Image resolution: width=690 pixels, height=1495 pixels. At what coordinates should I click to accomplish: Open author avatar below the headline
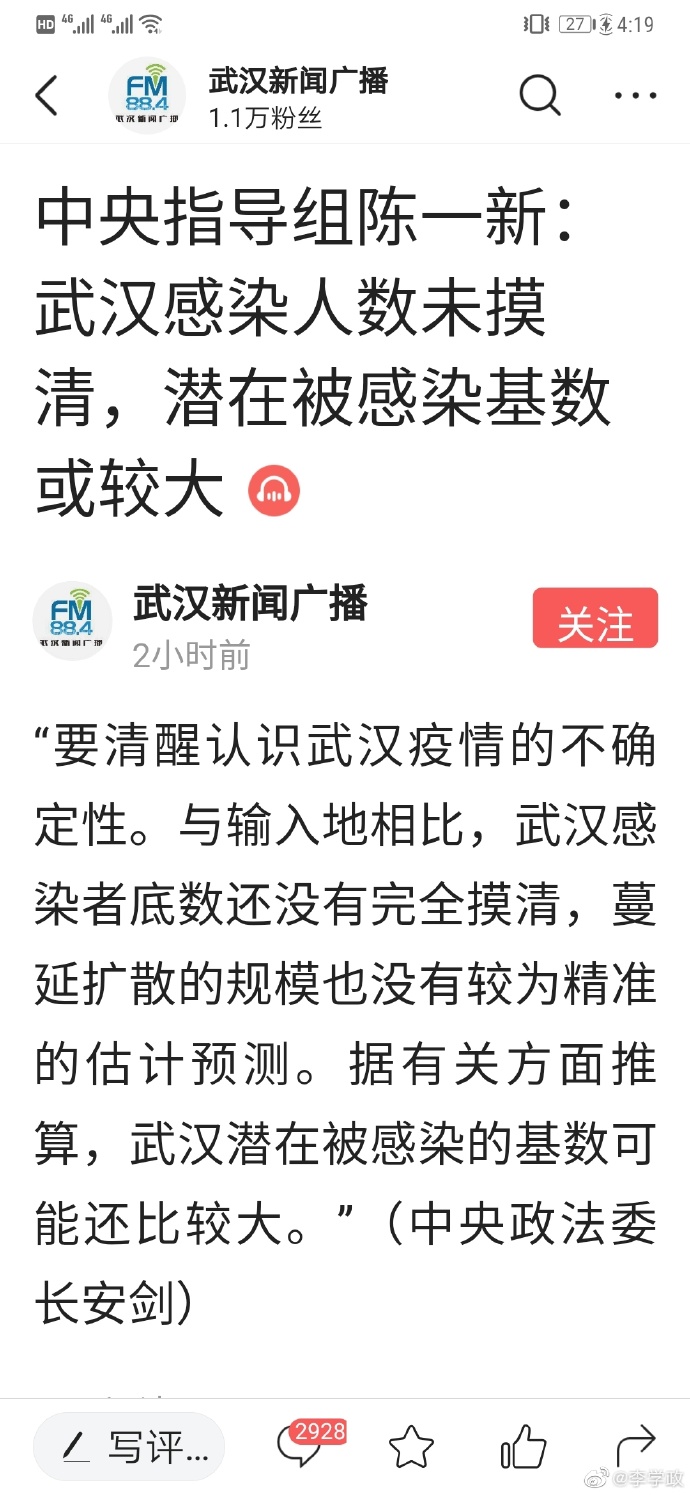72,620
